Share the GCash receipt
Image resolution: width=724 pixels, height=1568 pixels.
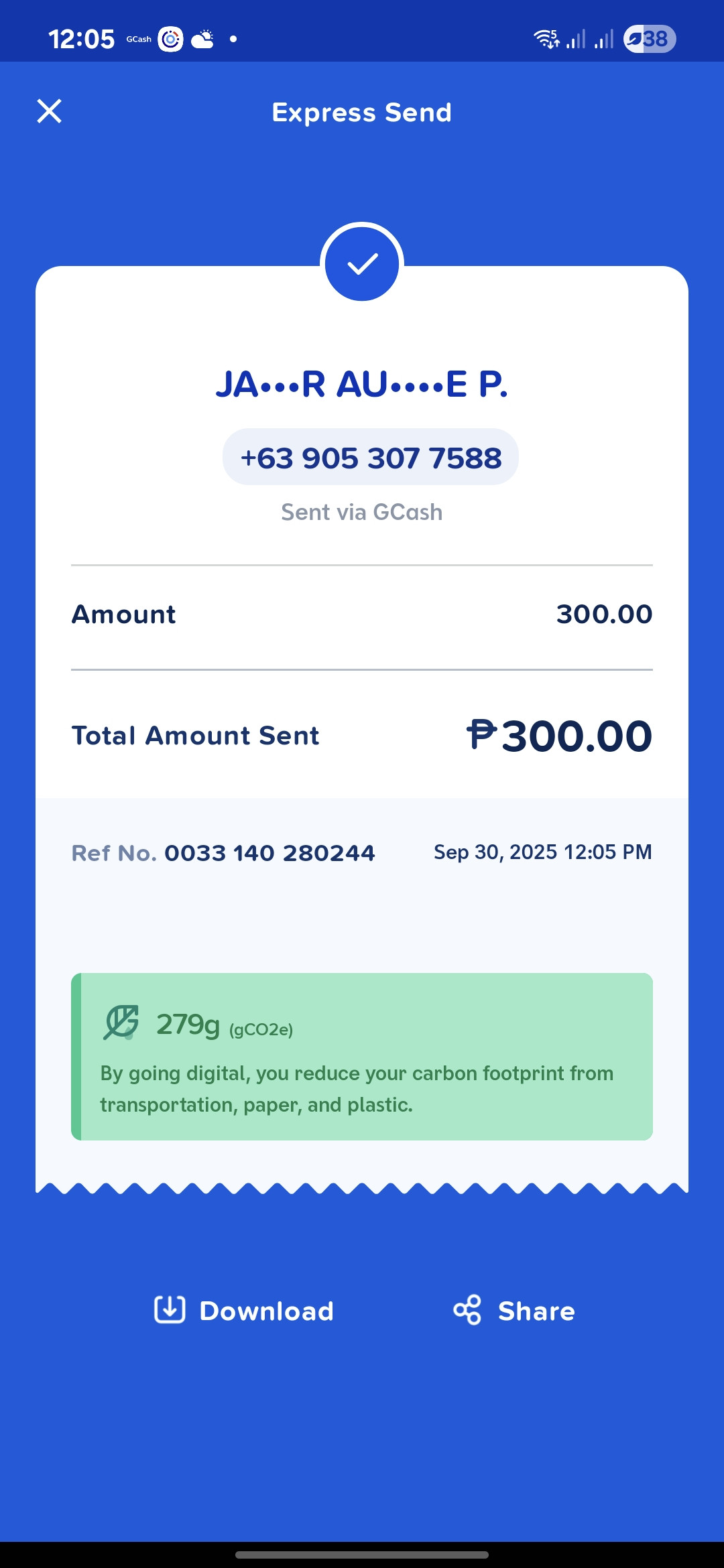tap(514, 1311)
